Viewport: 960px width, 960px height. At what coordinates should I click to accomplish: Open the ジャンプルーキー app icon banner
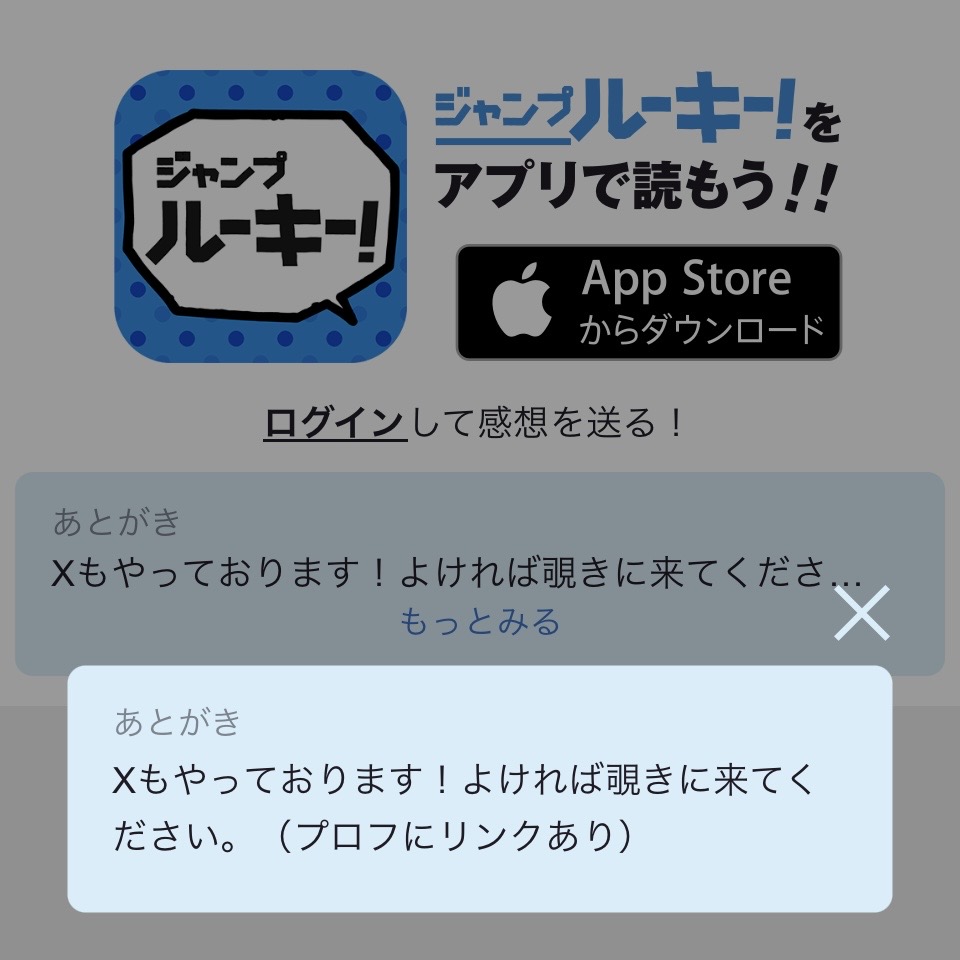tap(261, 217)
